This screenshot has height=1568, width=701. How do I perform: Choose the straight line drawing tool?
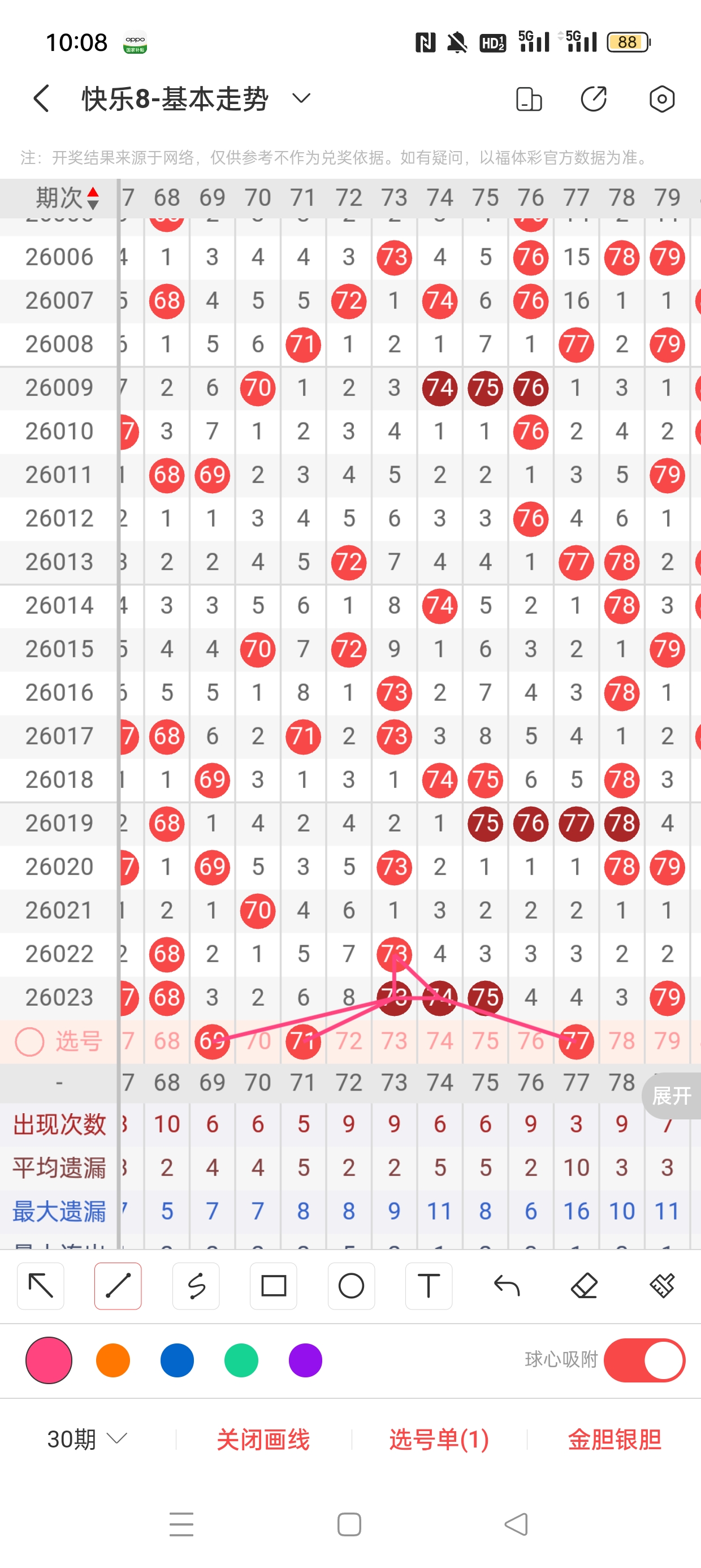coord(118,1286)
